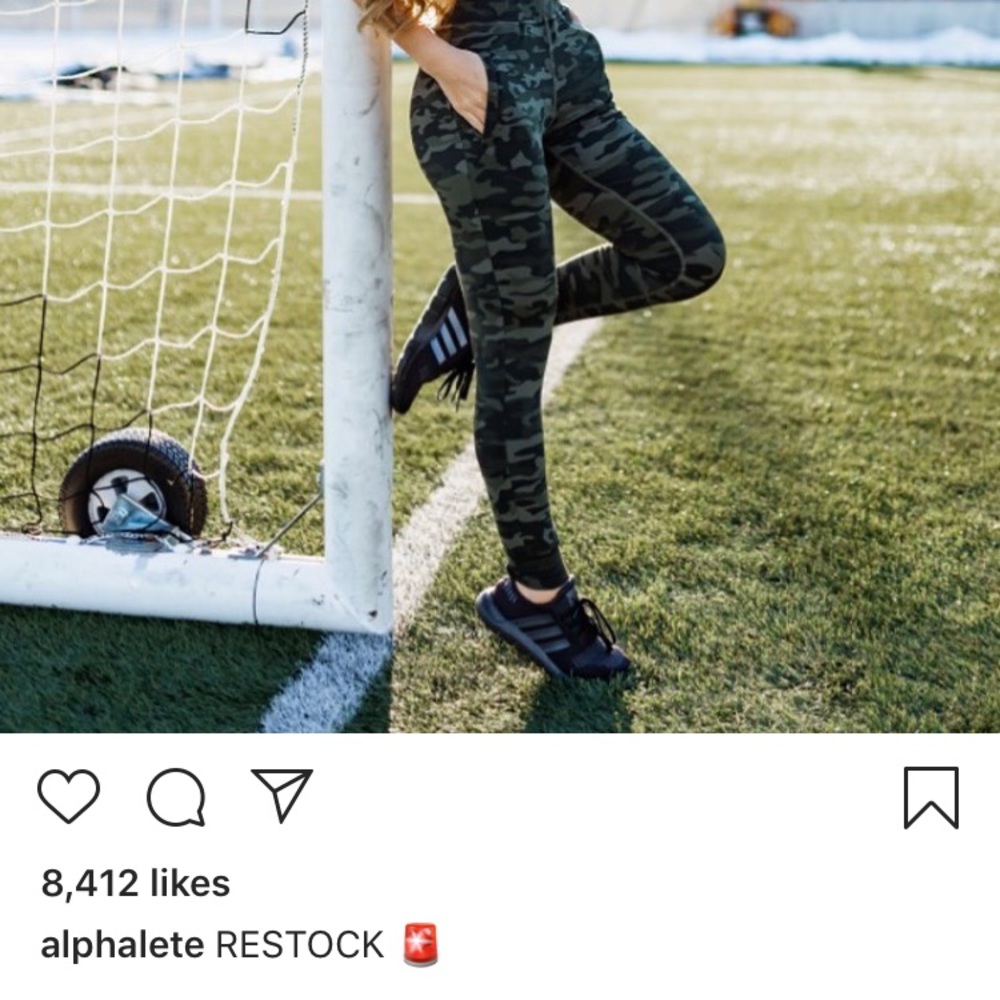View who gave the 8,412 likes

pos(136,884)
